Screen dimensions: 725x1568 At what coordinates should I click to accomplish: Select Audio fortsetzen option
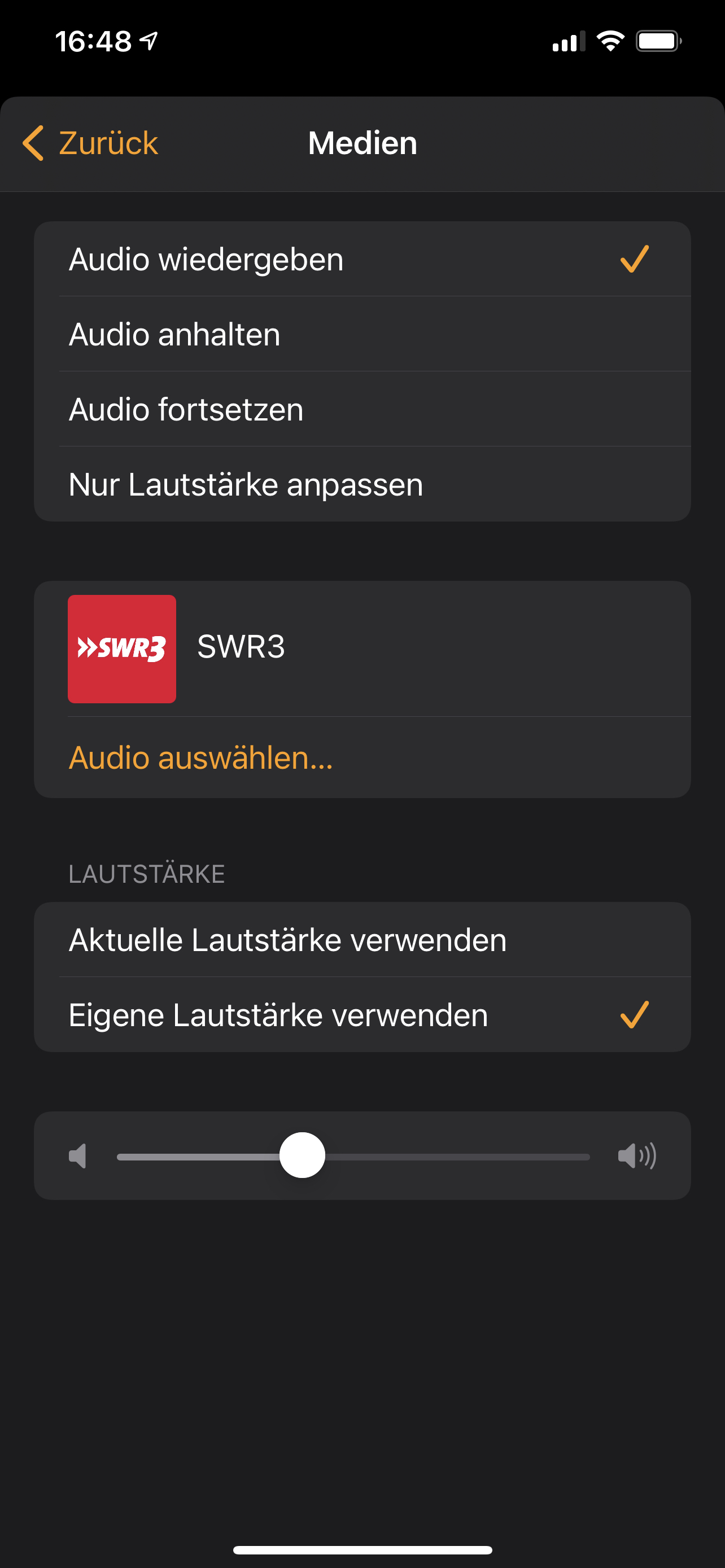pyautogui.click(x=361, y=409)
